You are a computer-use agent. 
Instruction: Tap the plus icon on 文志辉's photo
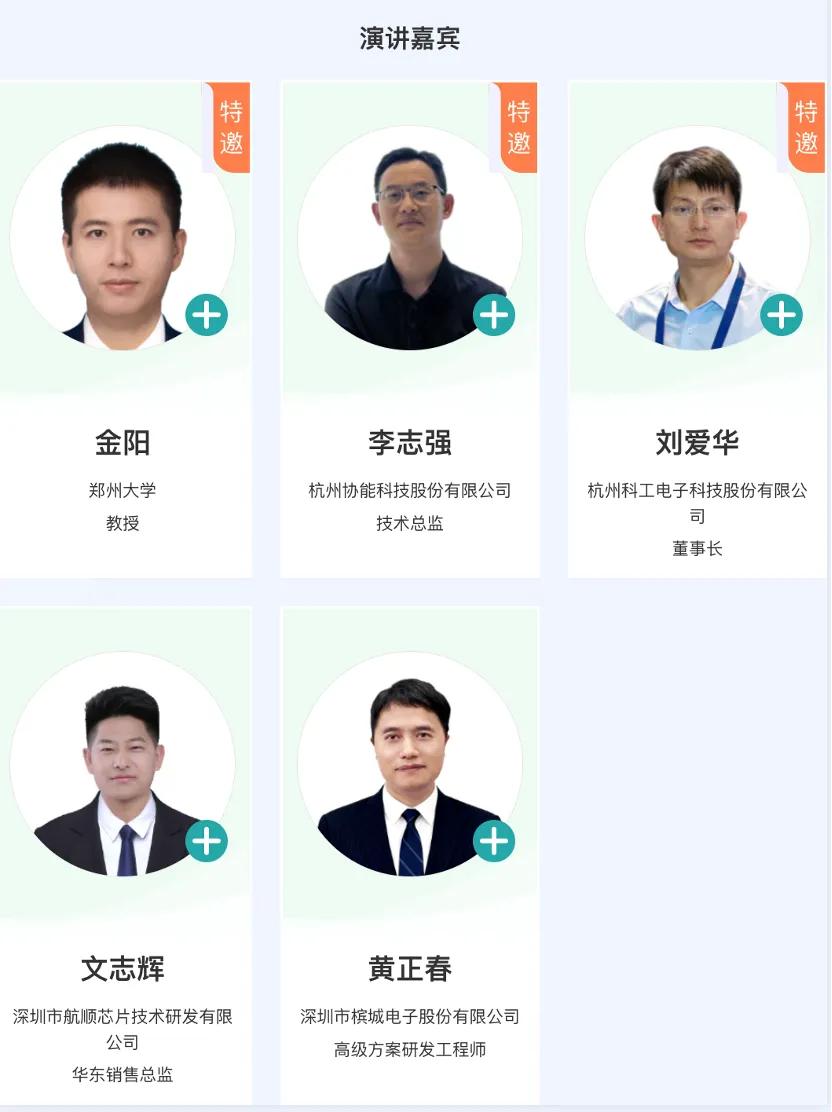click(207, 841)
